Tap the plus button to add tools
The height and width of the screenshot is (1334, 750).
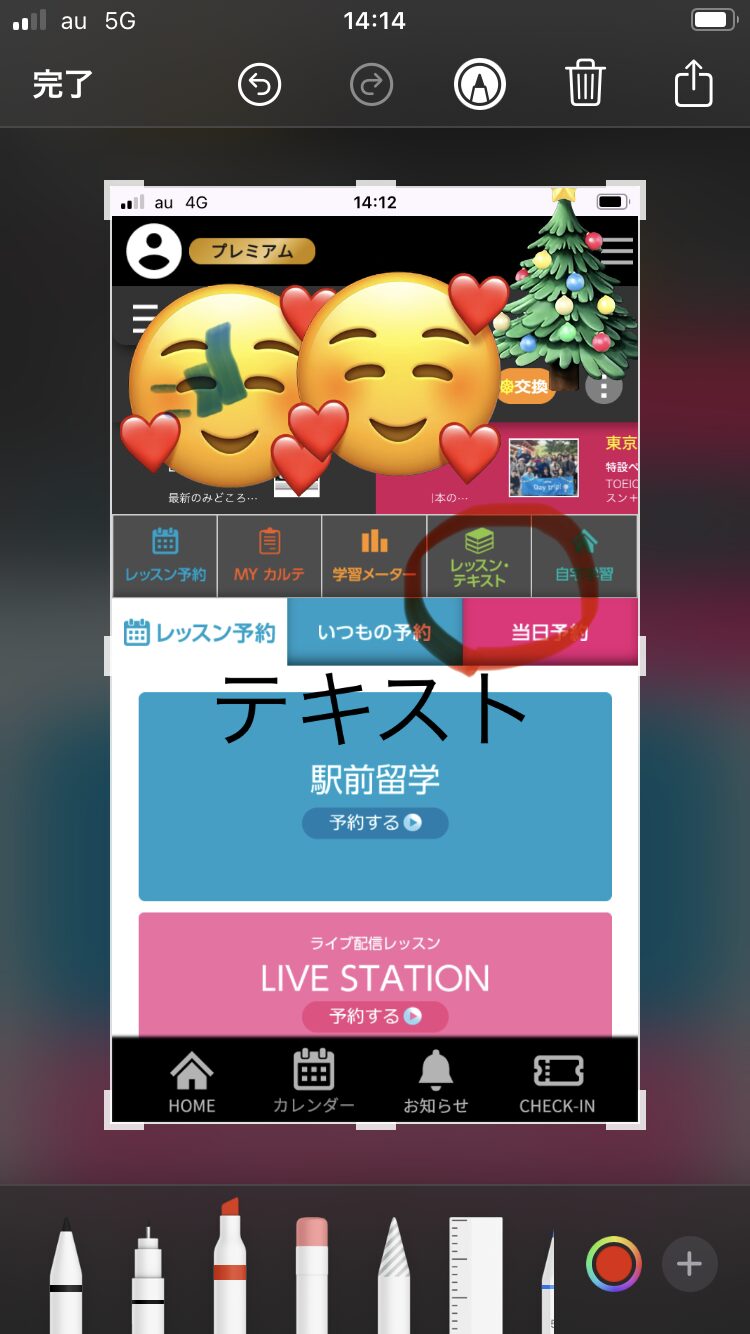689,1263
